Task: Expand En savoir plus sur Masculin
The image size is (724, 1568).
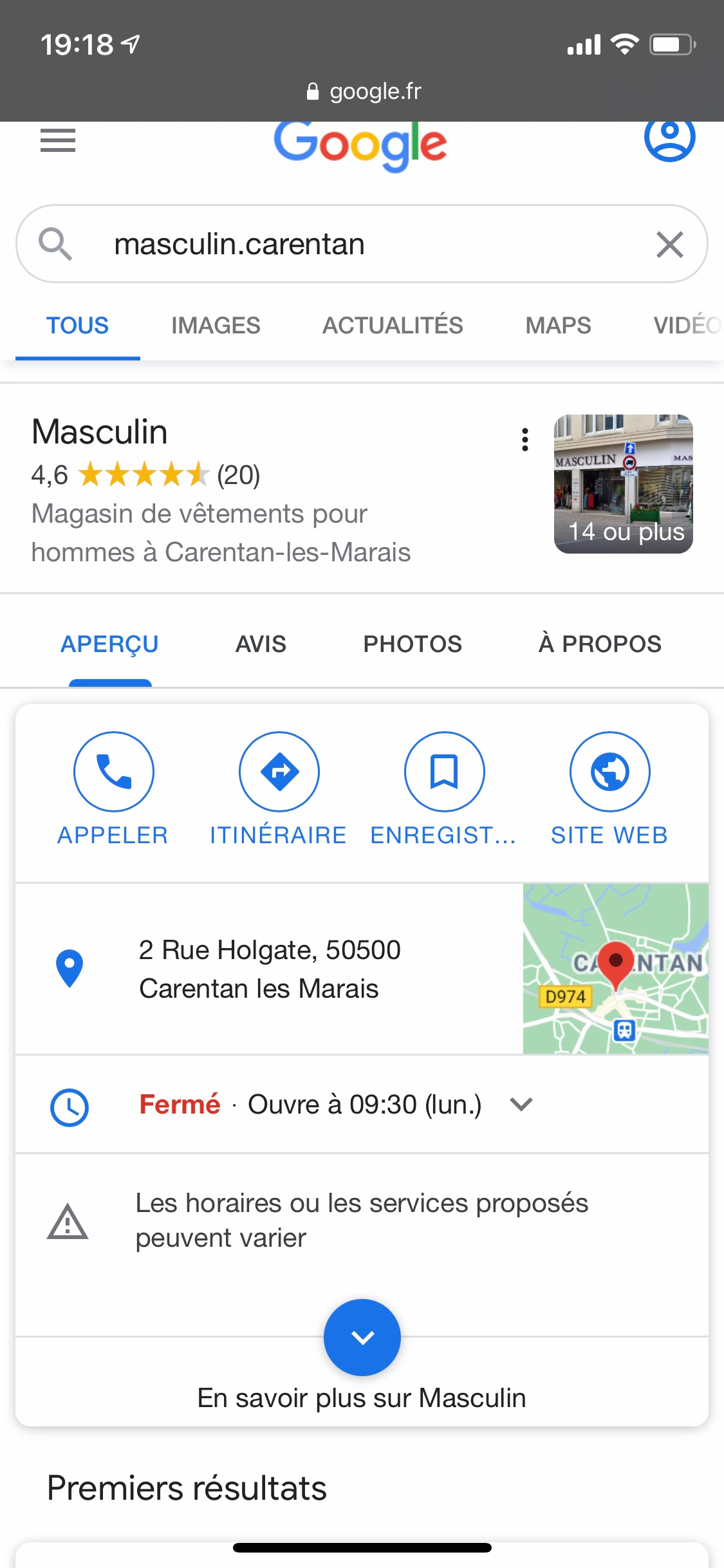Action: [362, 1337]
